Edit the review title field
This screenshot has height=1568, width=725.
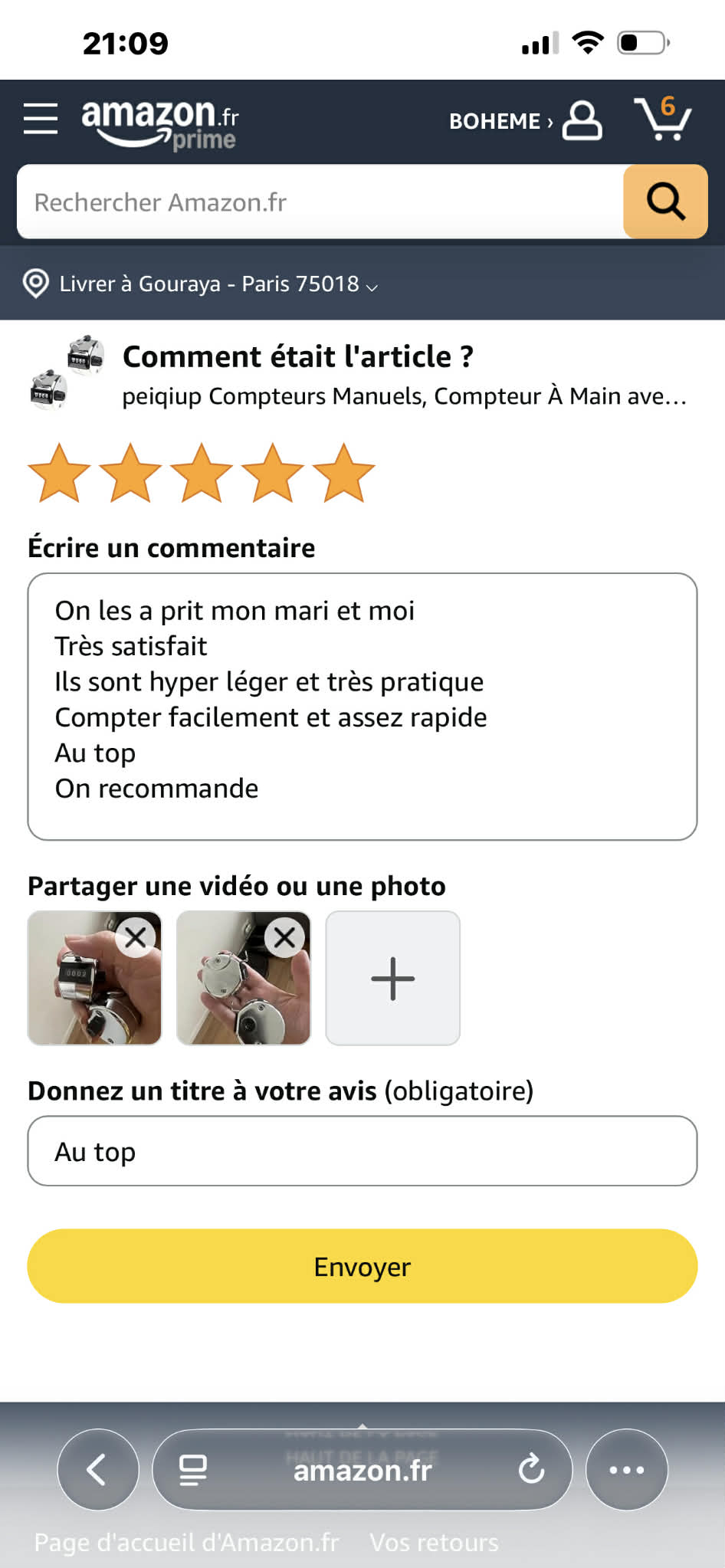coord(362,1151)
